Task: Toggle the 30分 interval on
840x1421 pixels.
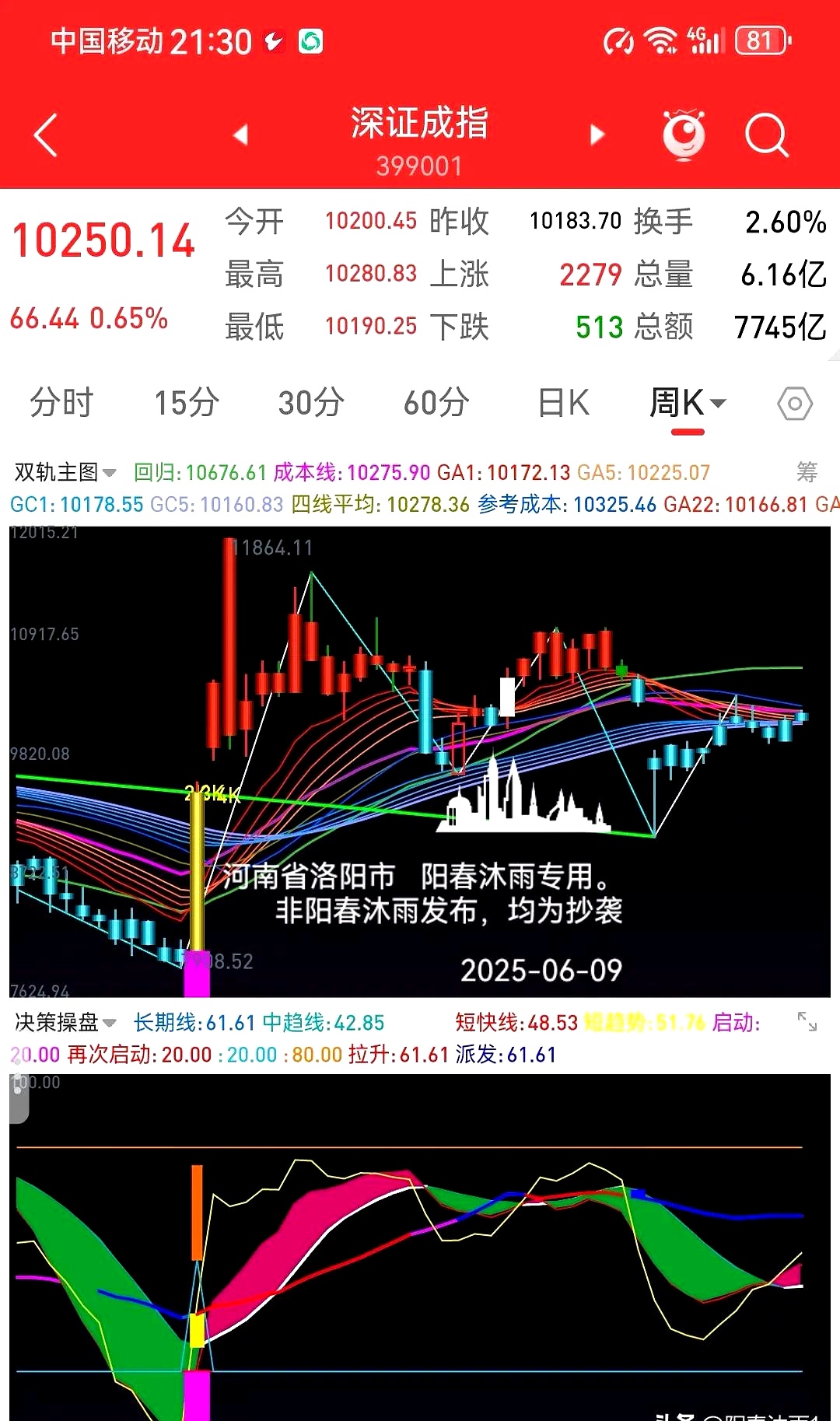Action: [x=310, y=403]
